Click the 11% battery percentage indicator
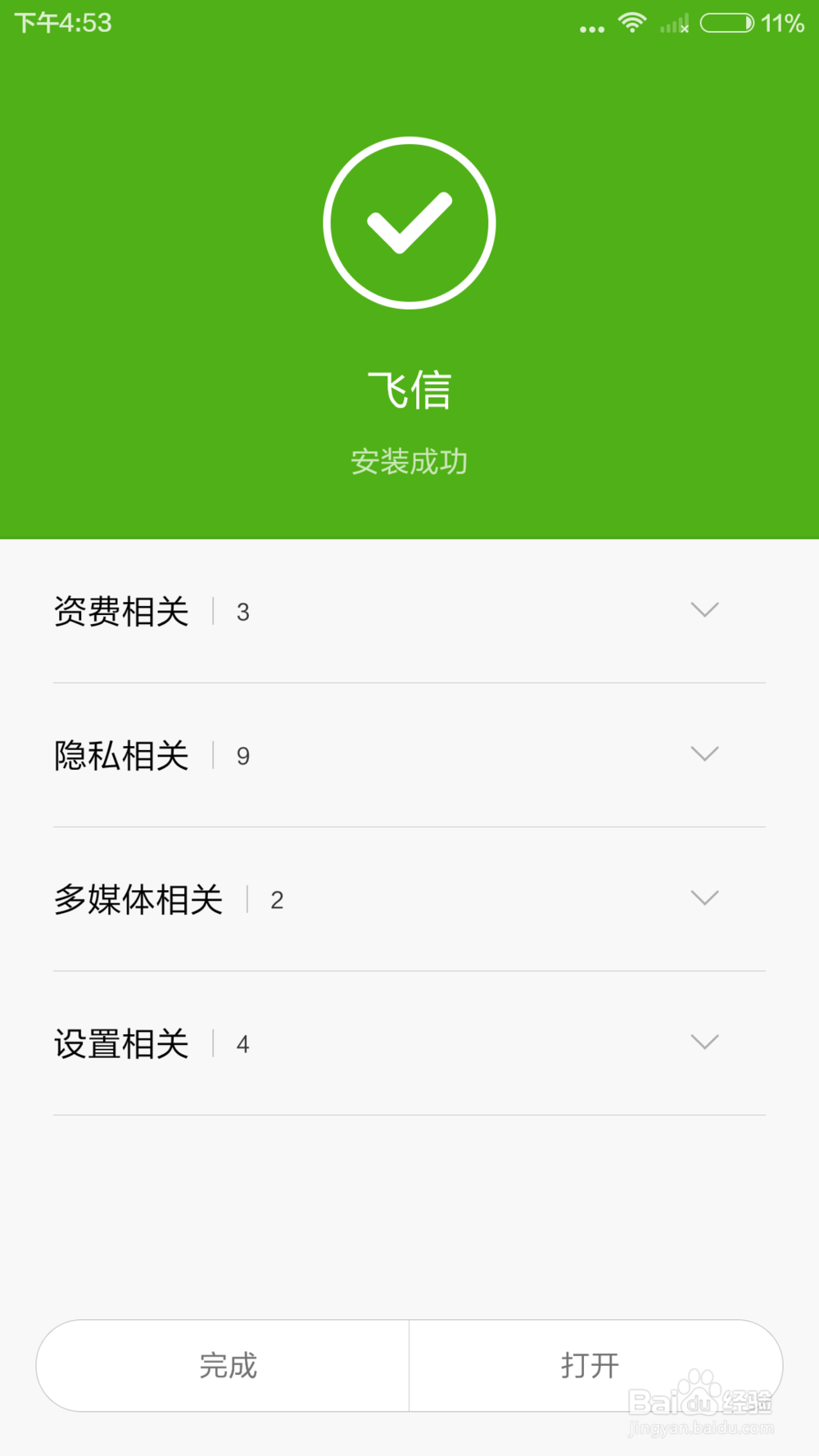819x1456 pixels. [782, 23]
